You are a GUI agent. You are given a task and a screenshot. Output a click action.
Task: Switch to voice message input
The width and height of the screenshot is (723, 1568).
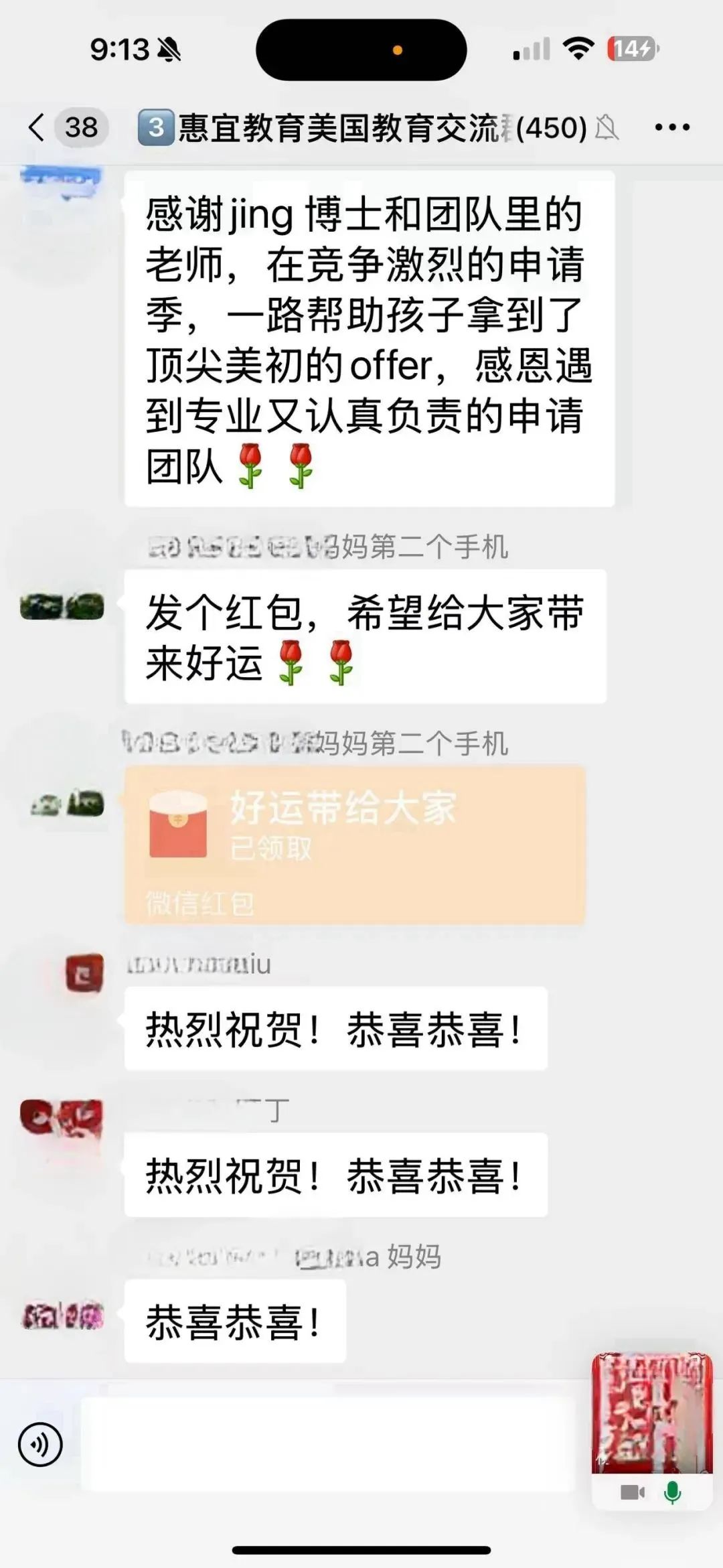(40, 1444)
